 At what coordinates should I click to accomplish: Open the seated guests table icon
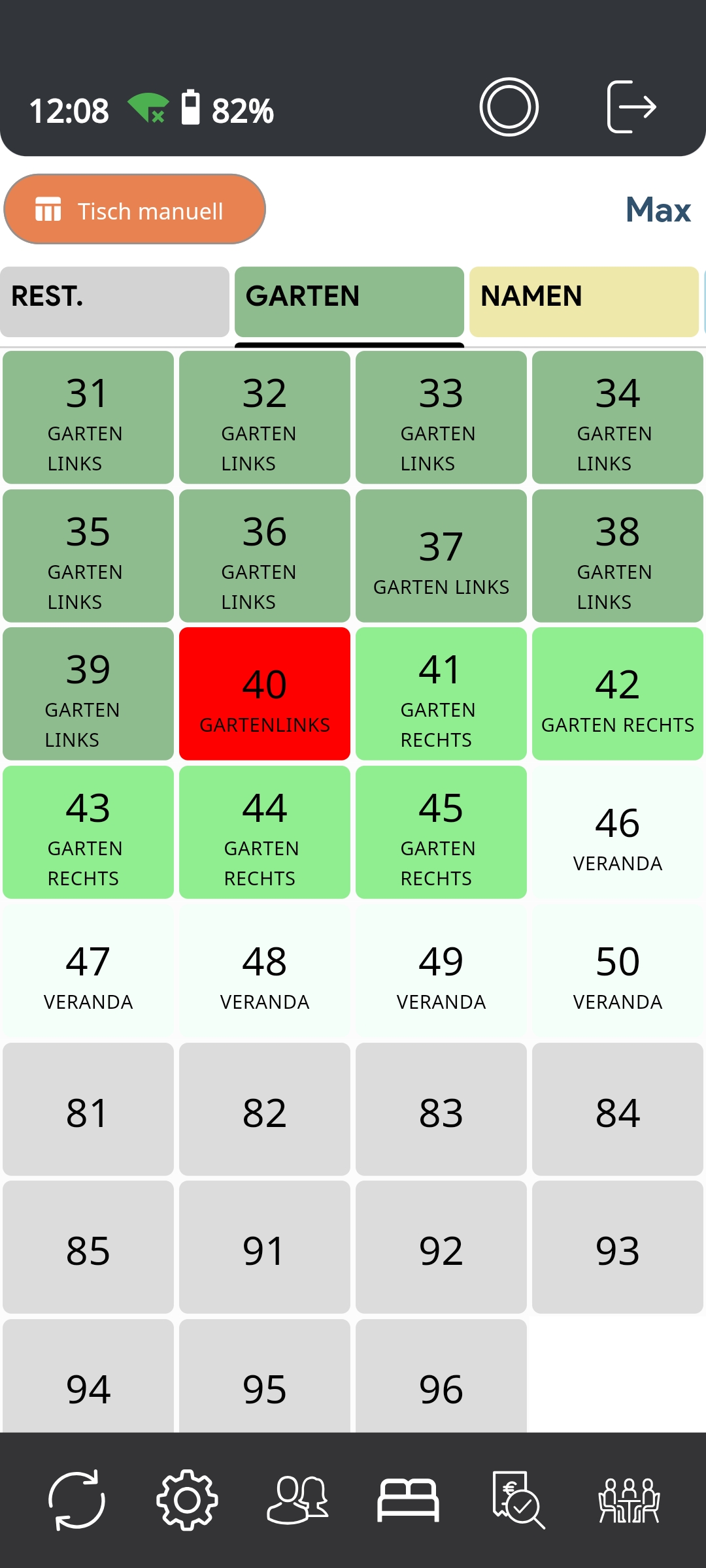[629, 1499]
